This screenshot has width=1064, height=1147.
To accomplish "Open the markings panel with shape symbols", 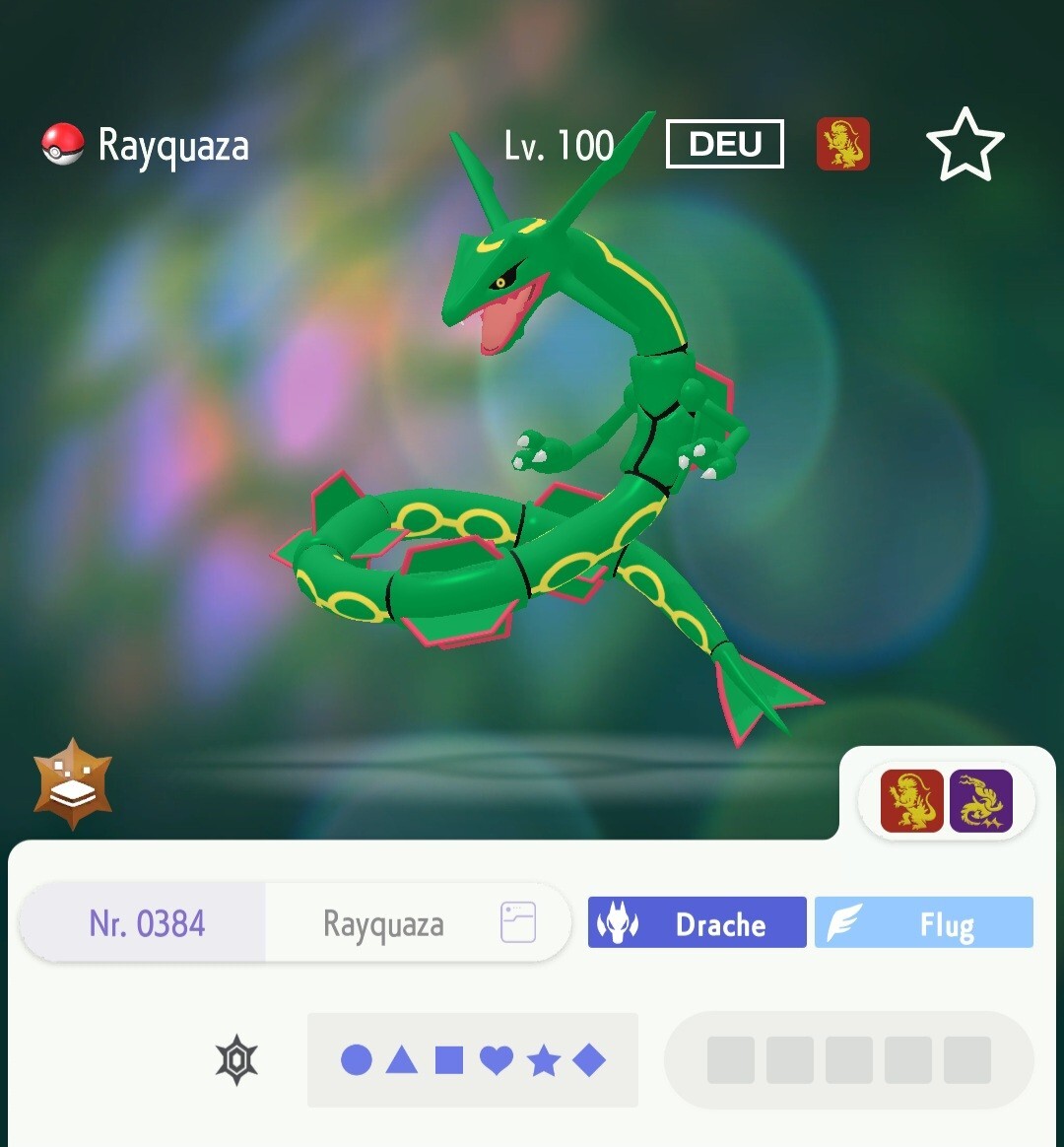I will tap(473, 1060).
